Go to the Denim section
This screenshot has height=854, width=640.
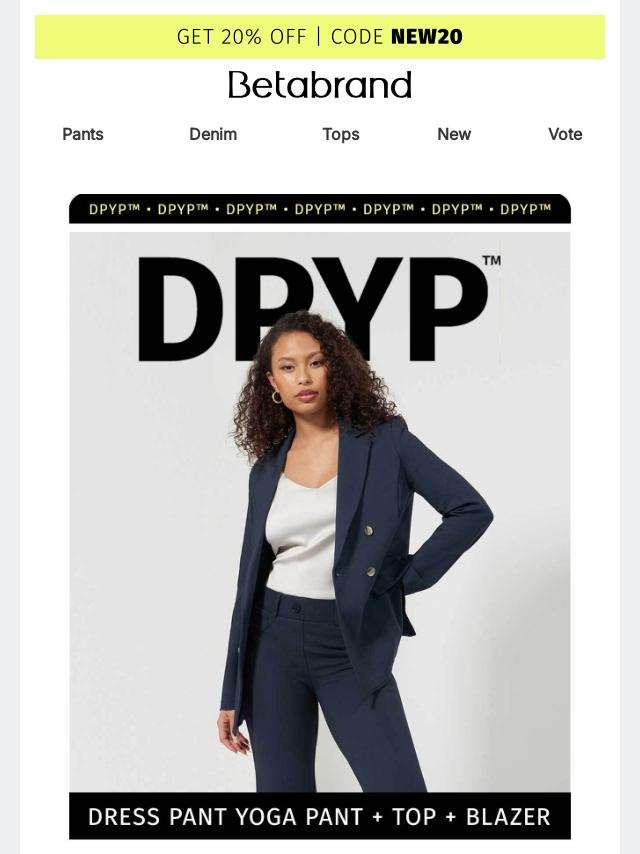tap(213, 134)
